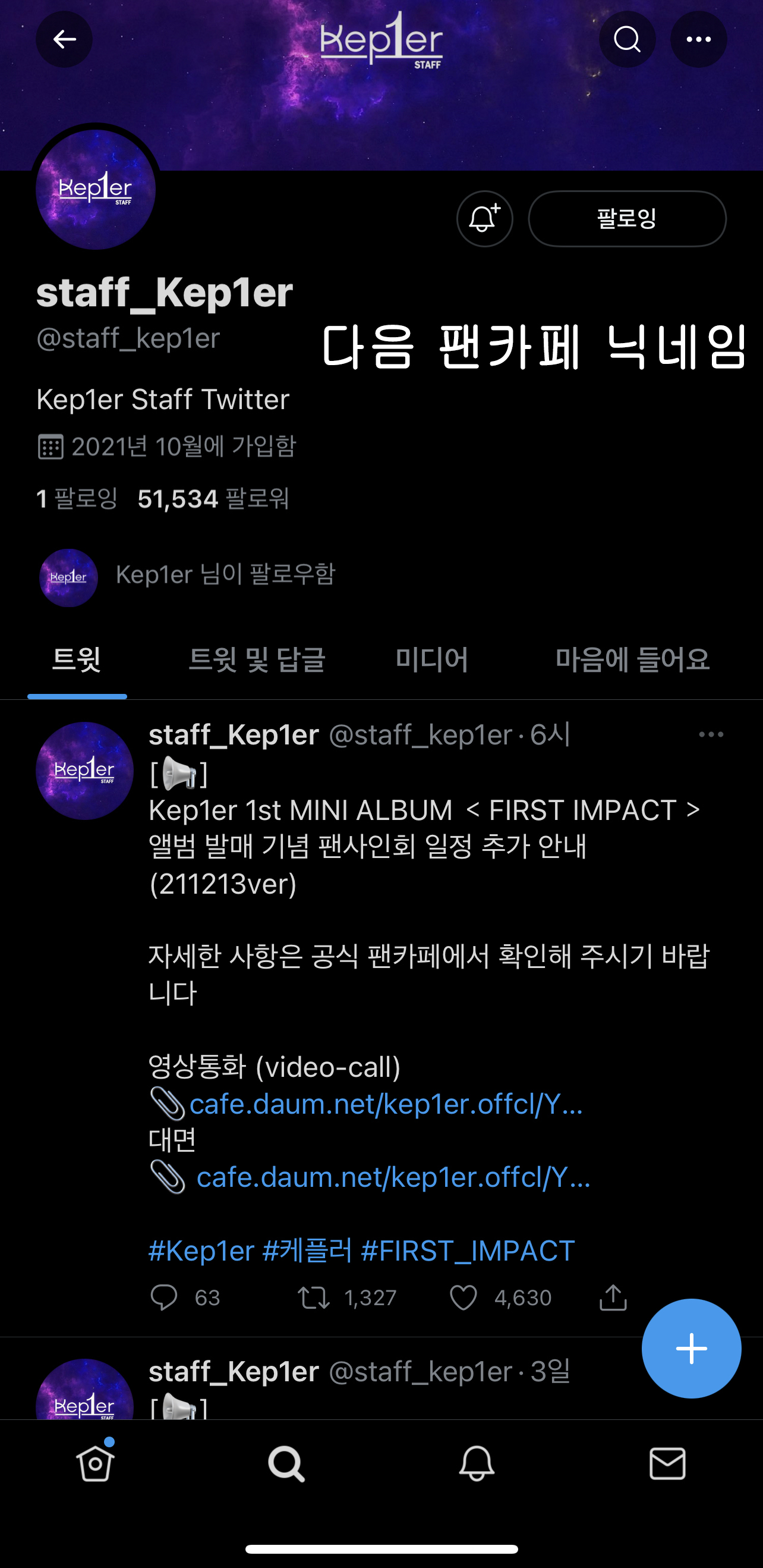Switch to the 트윗 및 답글 tab
Screen dimensions: 763x1568
tap(257, 660)
